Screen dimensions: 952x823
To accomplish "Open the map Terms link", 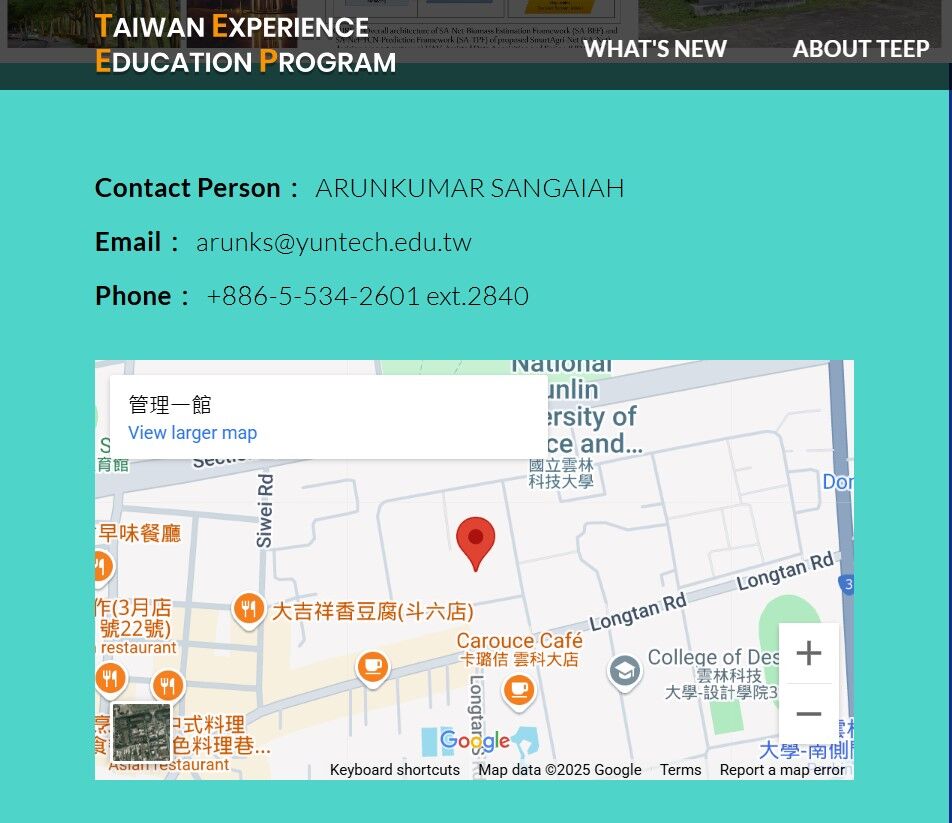I will point(680,770).
